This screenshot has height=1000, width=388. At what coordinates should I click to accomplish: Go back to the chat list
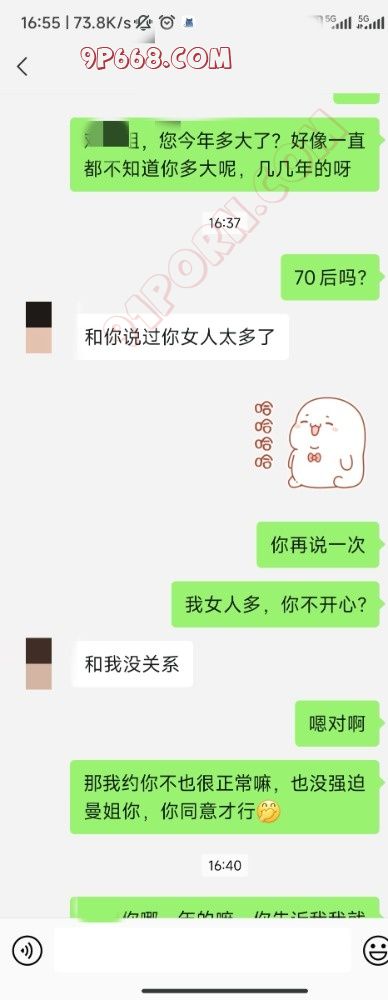22,66
